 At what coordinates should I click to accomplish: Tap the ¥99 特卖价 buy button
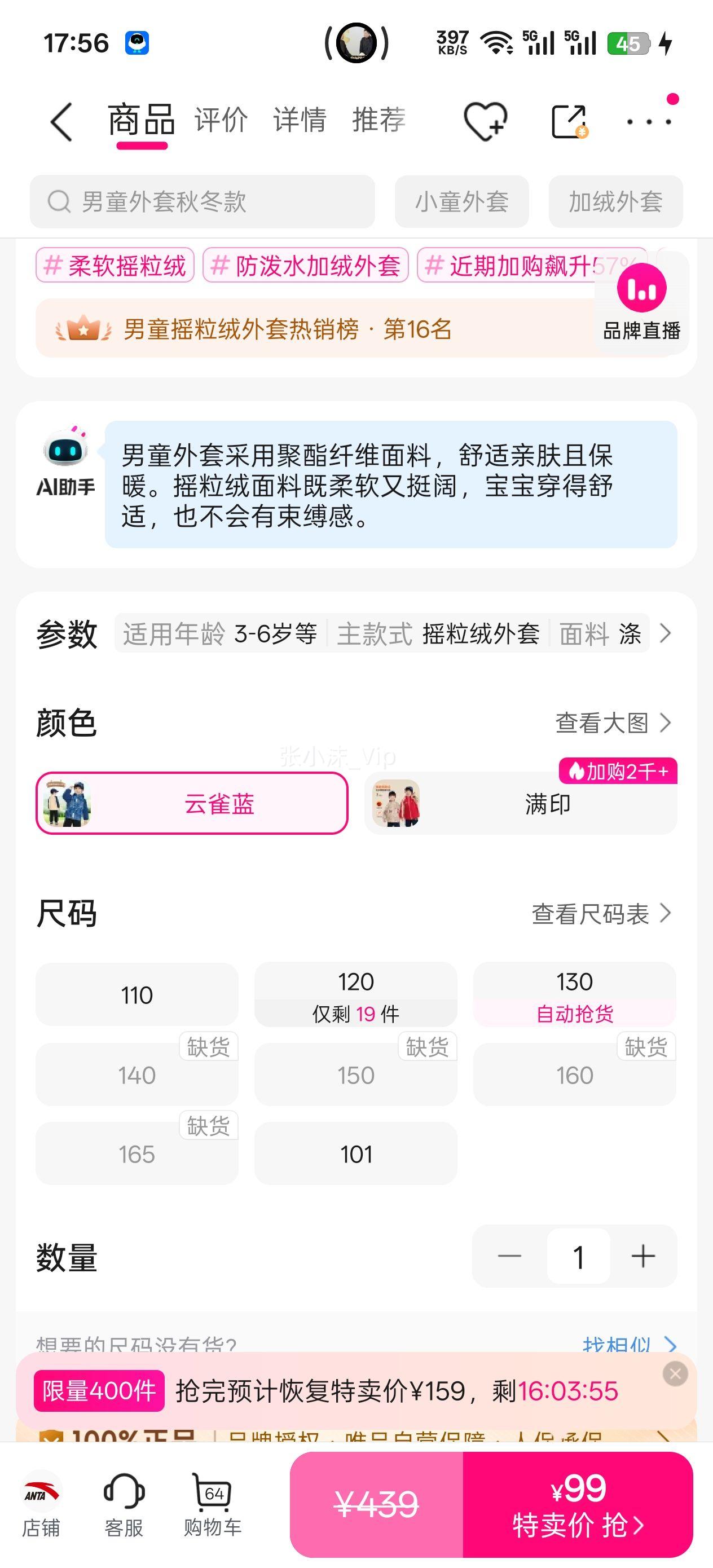click(x=582, y=1504)
